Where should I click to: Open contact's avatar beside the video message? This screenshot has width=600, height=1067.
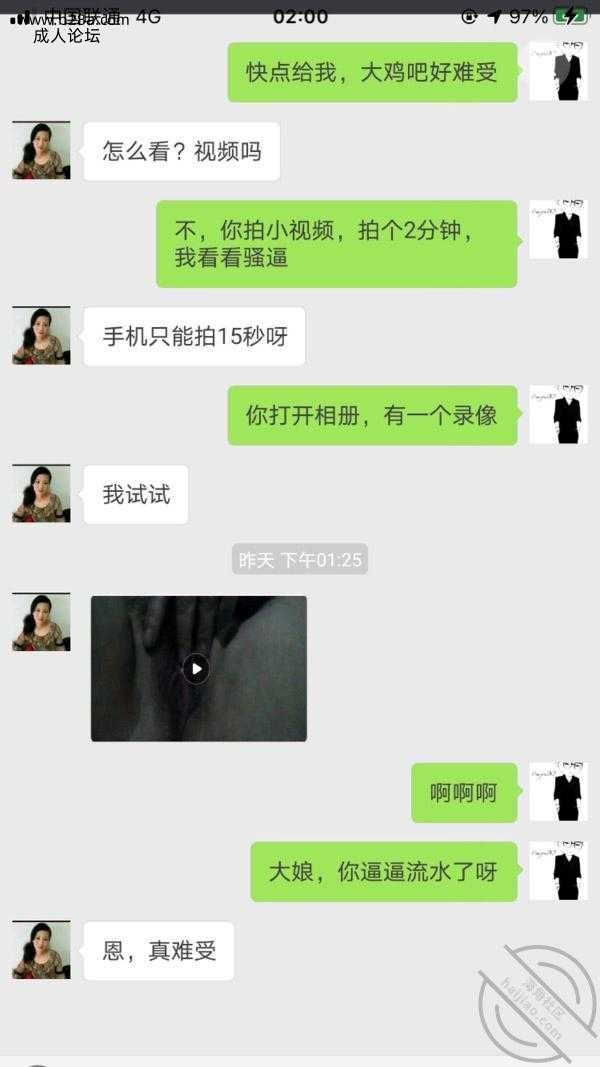[41, 622]
